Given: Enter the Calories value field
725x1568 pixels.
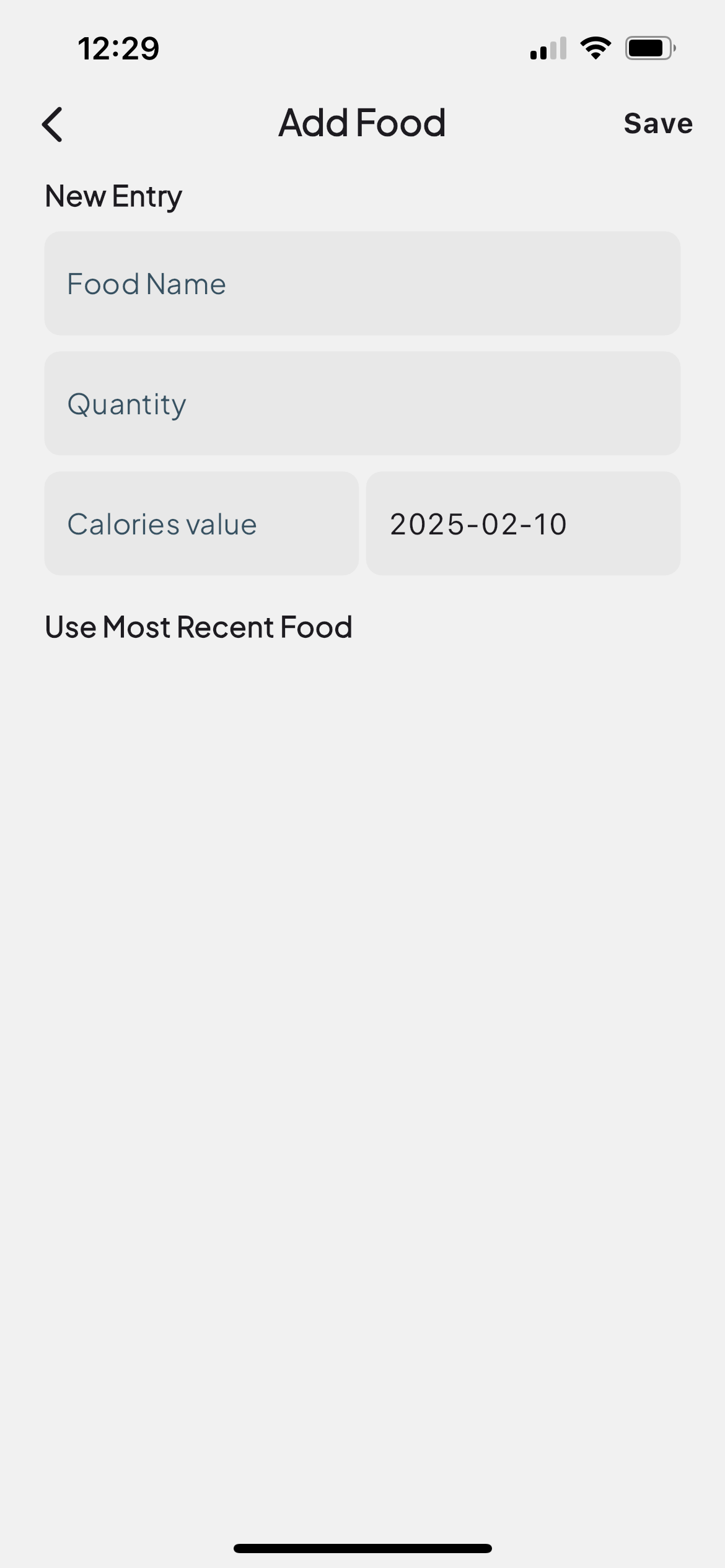Looking at the screenshot, I should tap(201, 524).
